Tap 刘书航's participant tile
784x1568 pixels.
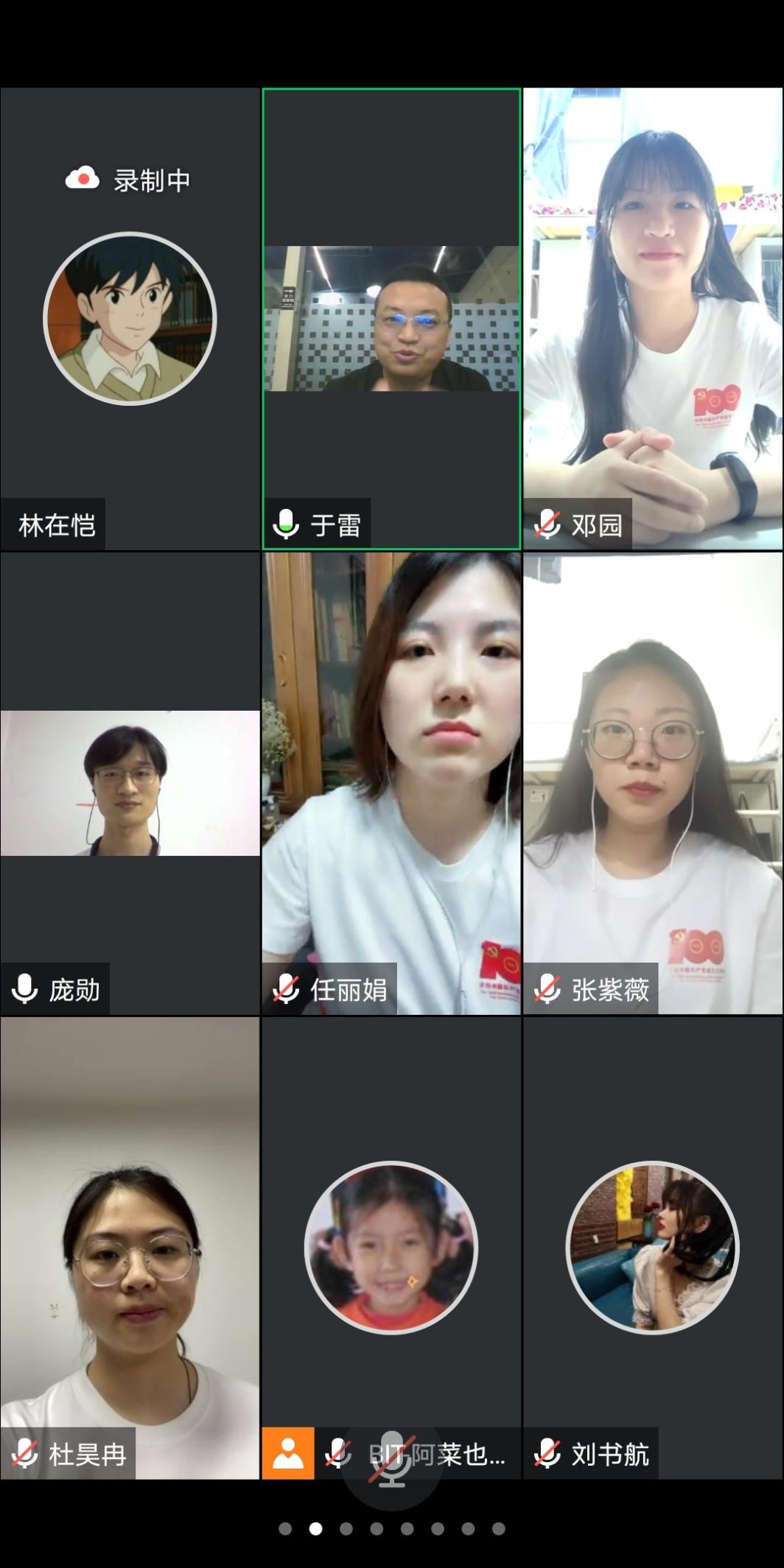[x=653, y=1248]
